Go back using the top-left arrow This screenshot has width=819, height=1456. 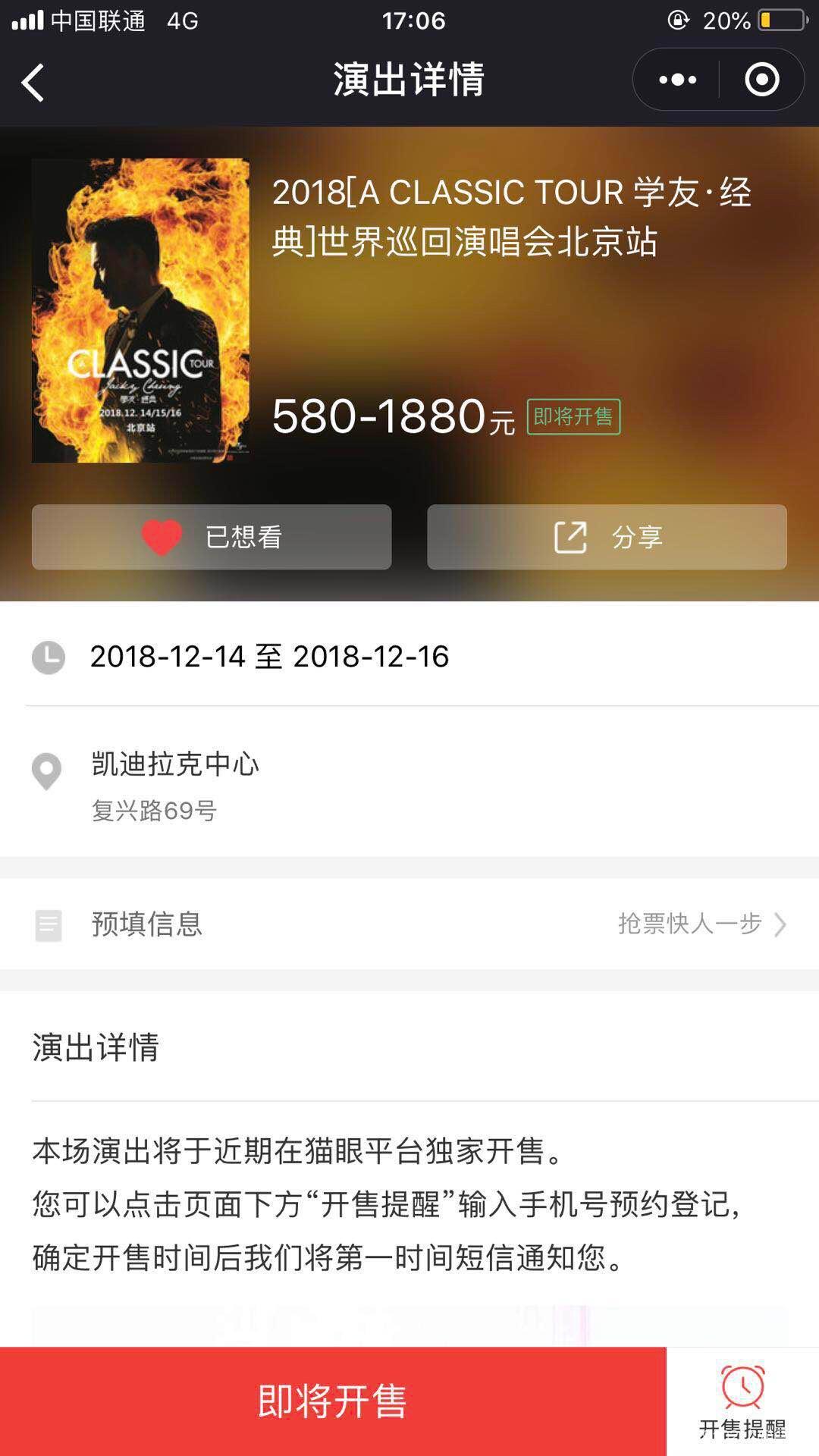(33, 82)
